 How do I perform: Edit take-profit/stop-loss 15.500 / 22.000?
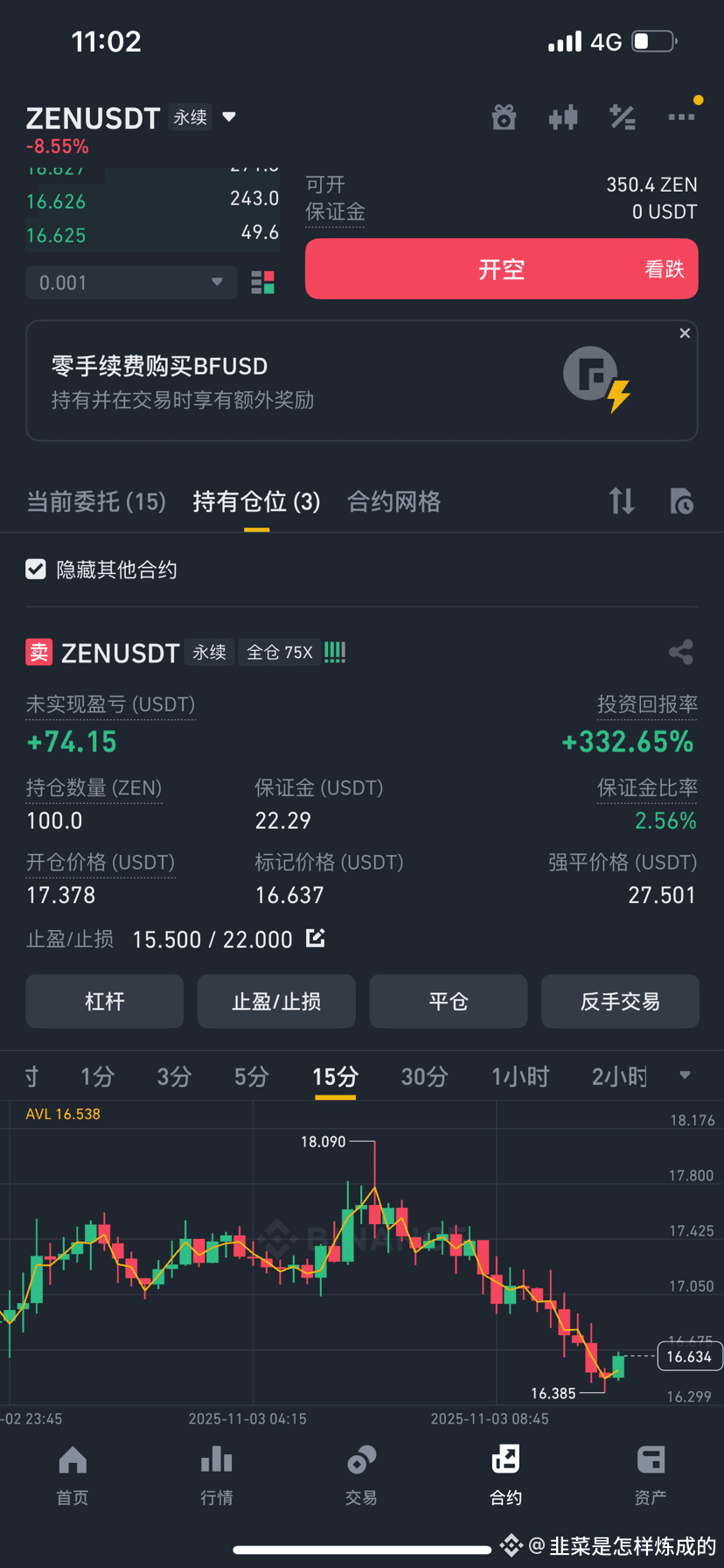[316, 939]
